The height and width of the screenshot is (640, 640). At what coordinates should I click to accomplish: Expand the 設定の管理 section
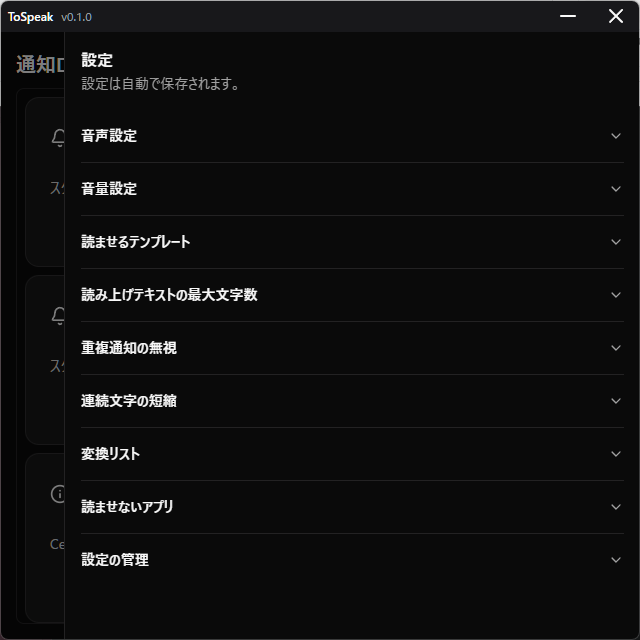click(351, 560)
